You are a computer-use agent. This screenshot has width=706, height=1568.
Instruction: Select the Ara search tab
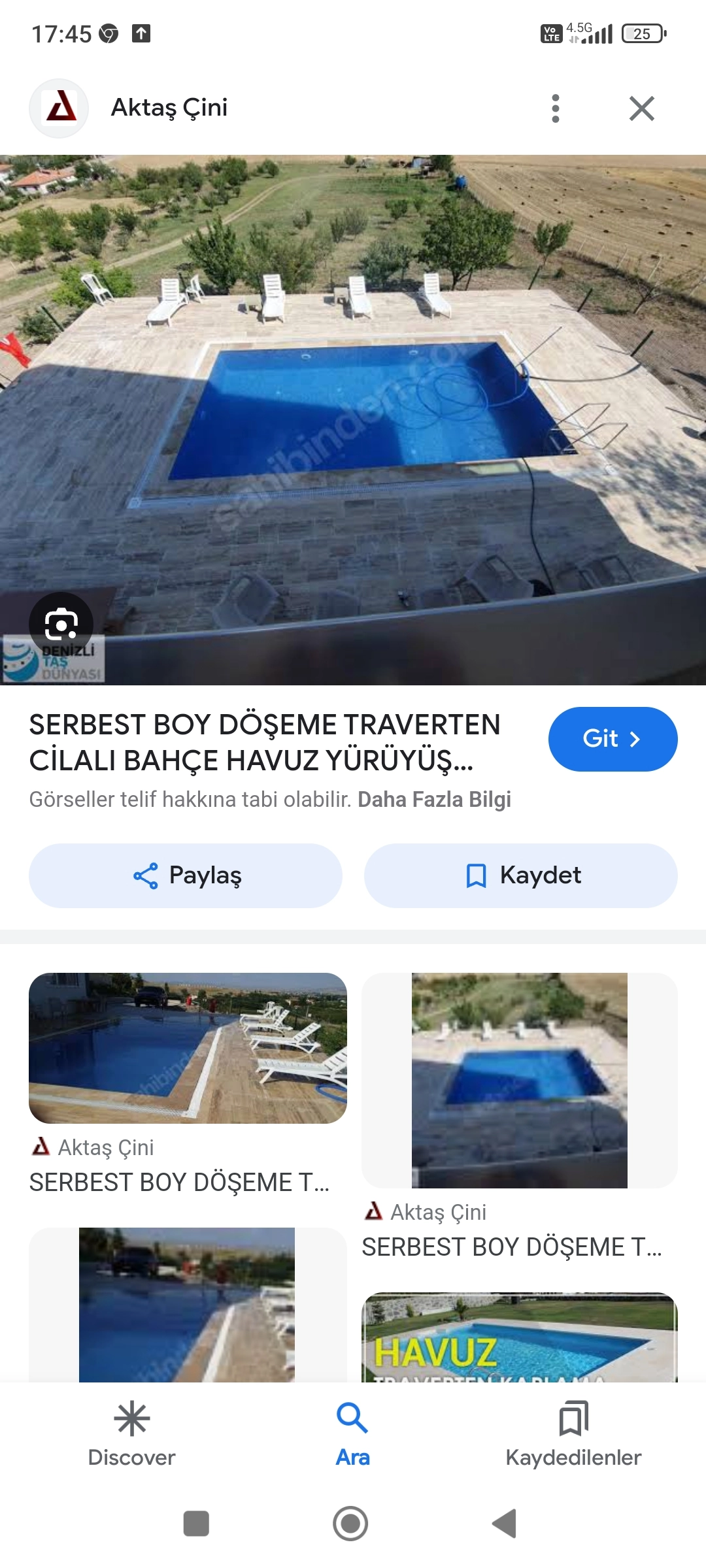pyautogui.click(x=352, y=1435)
